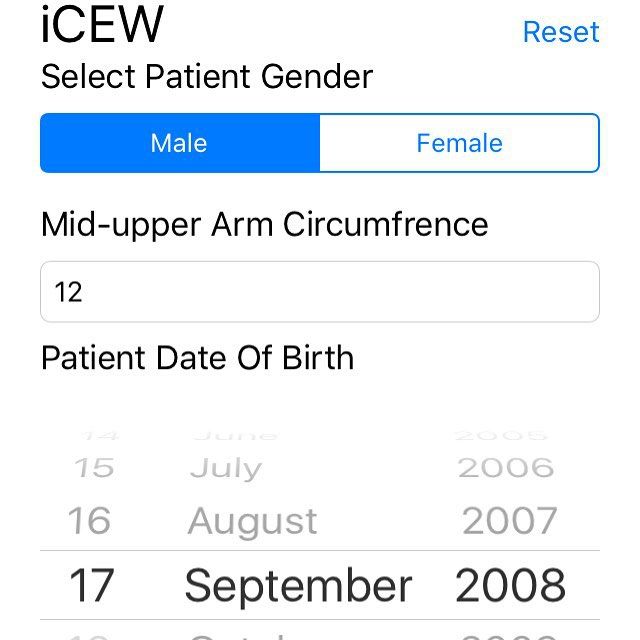Select year 2006 in the year wheel
The width and height of the screenshot is (640, 640).
506,467
